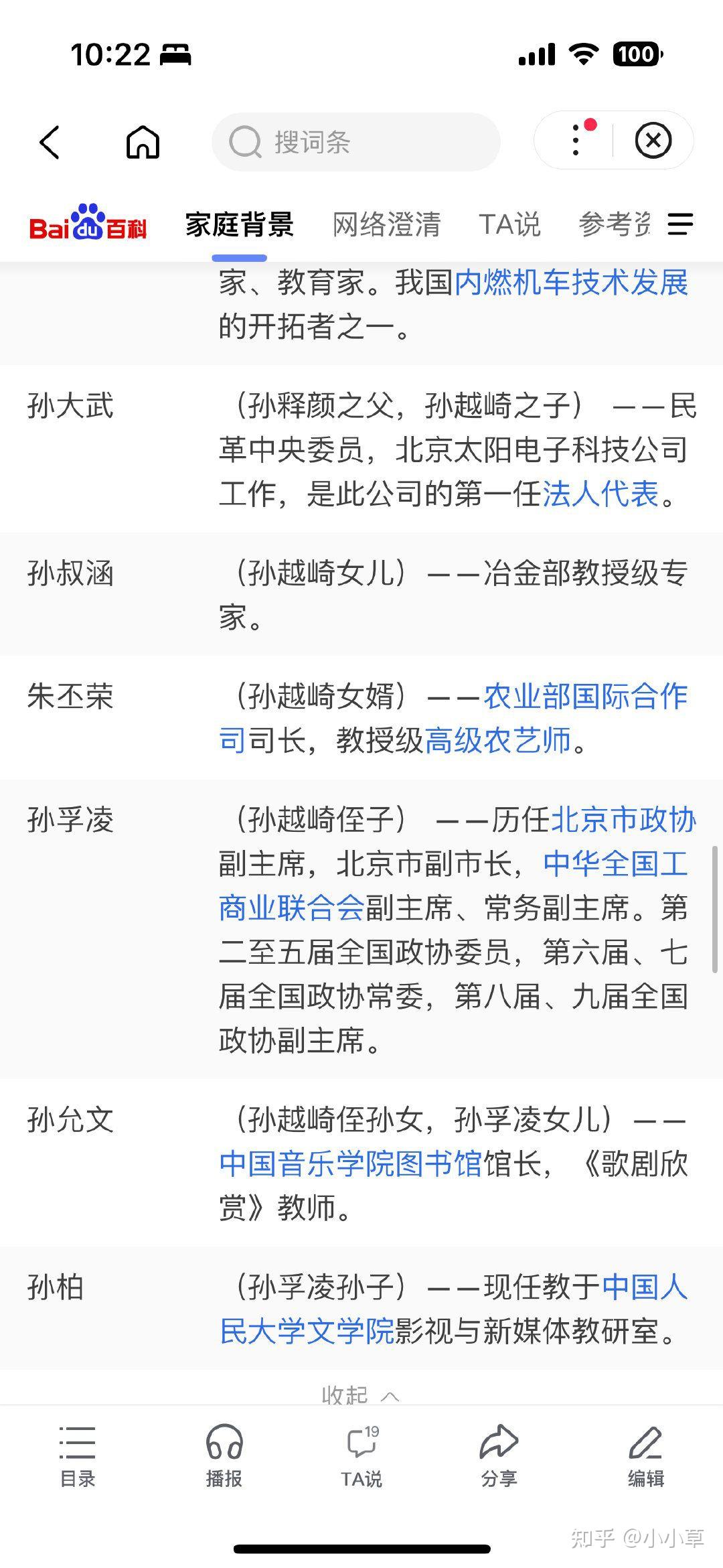Open the 农业部国际合作司 link
Screen dimensions: 723x1568
point(453,719)
